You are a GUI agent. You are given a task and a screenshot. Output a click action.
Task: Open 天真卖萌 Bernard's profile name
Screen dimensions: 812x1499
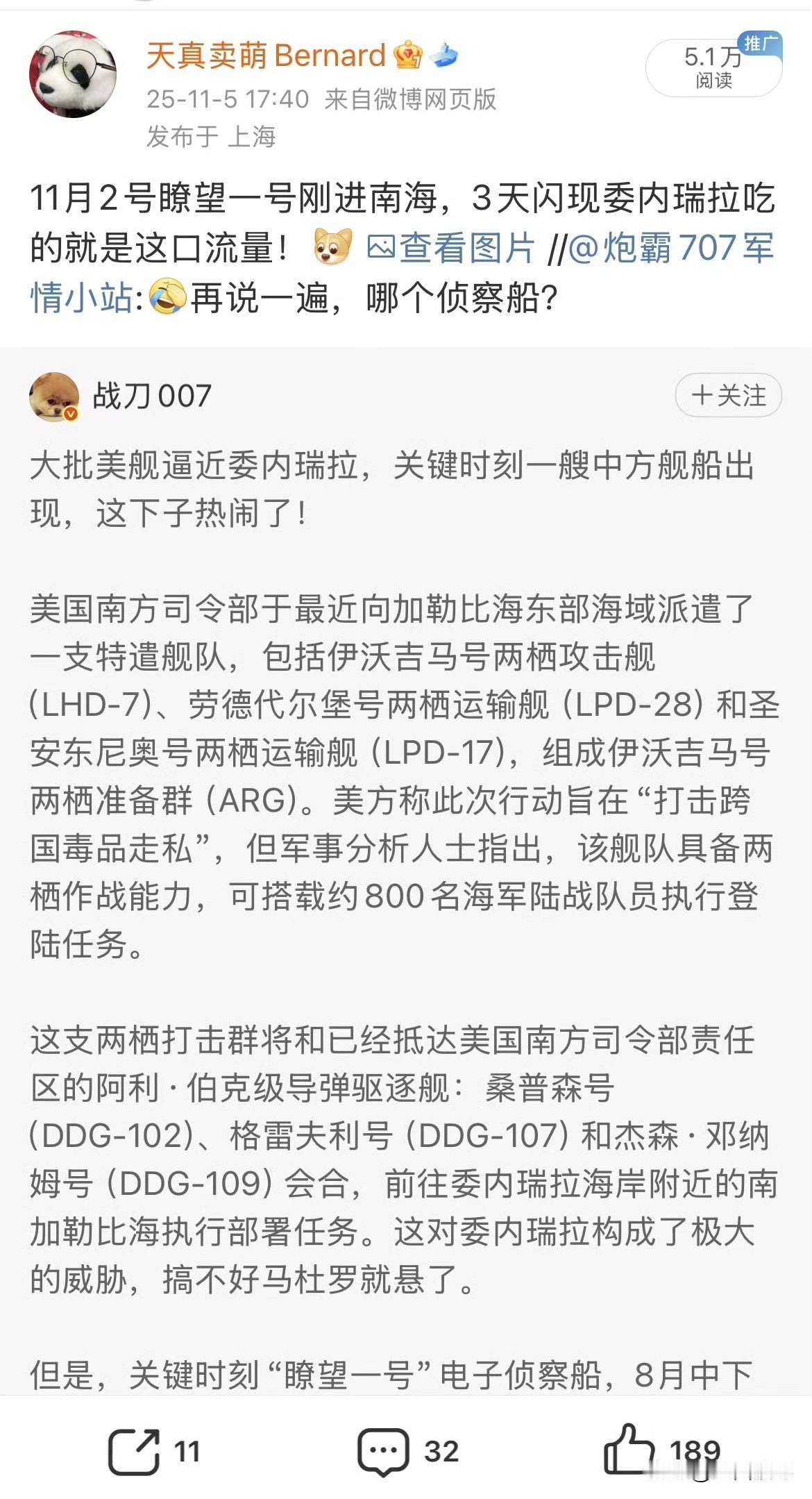(266, 54)
